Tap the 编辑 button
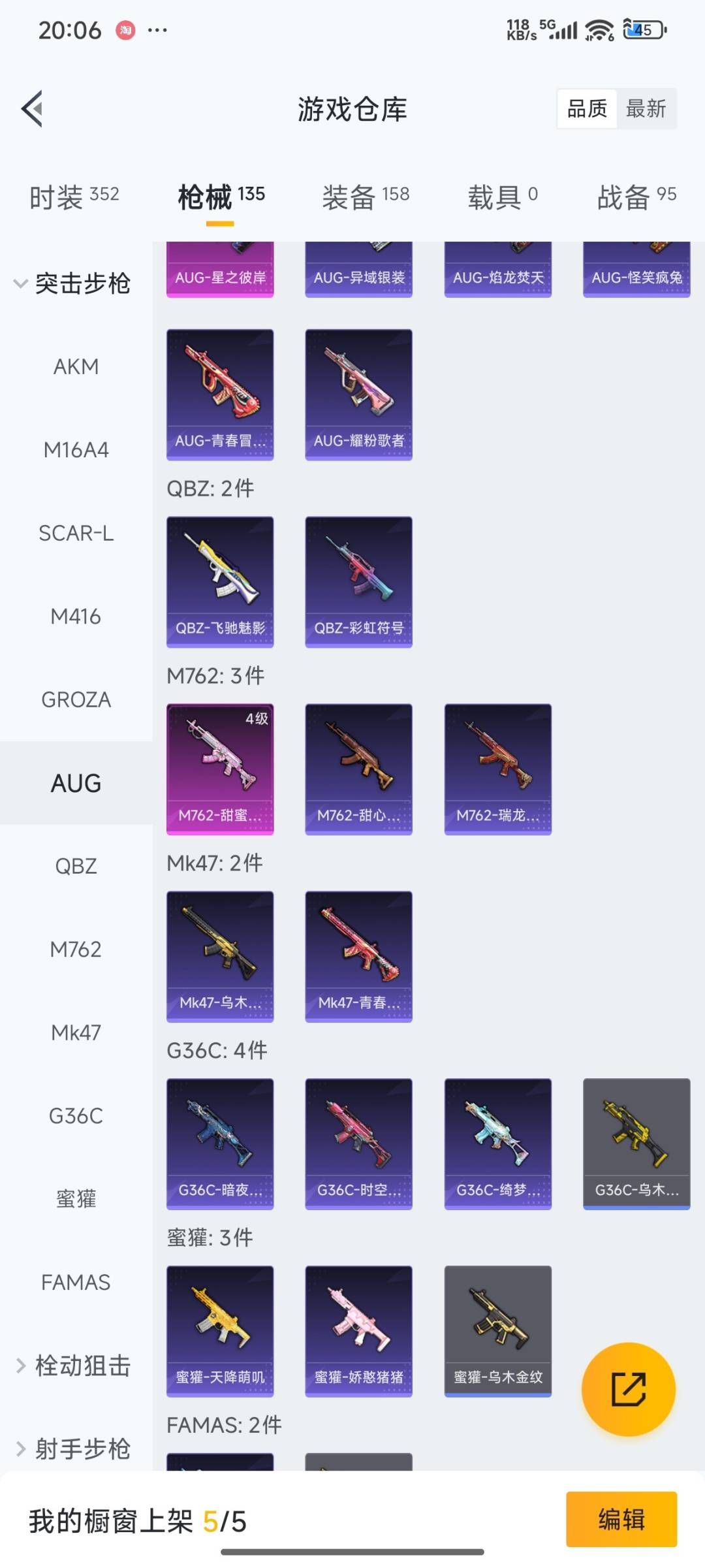705x1568 pixels. [x=621, y=1519]
